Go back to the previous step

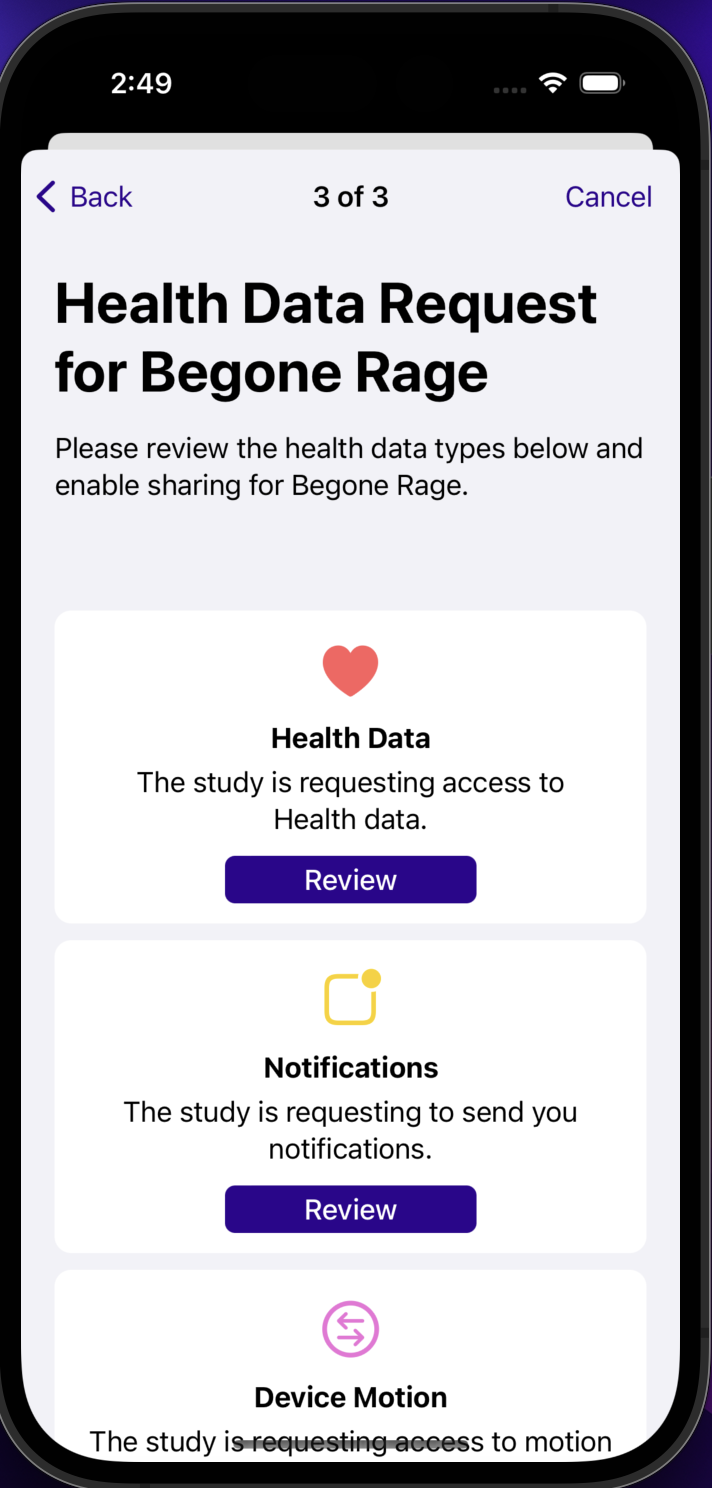(x=85, y=197)
